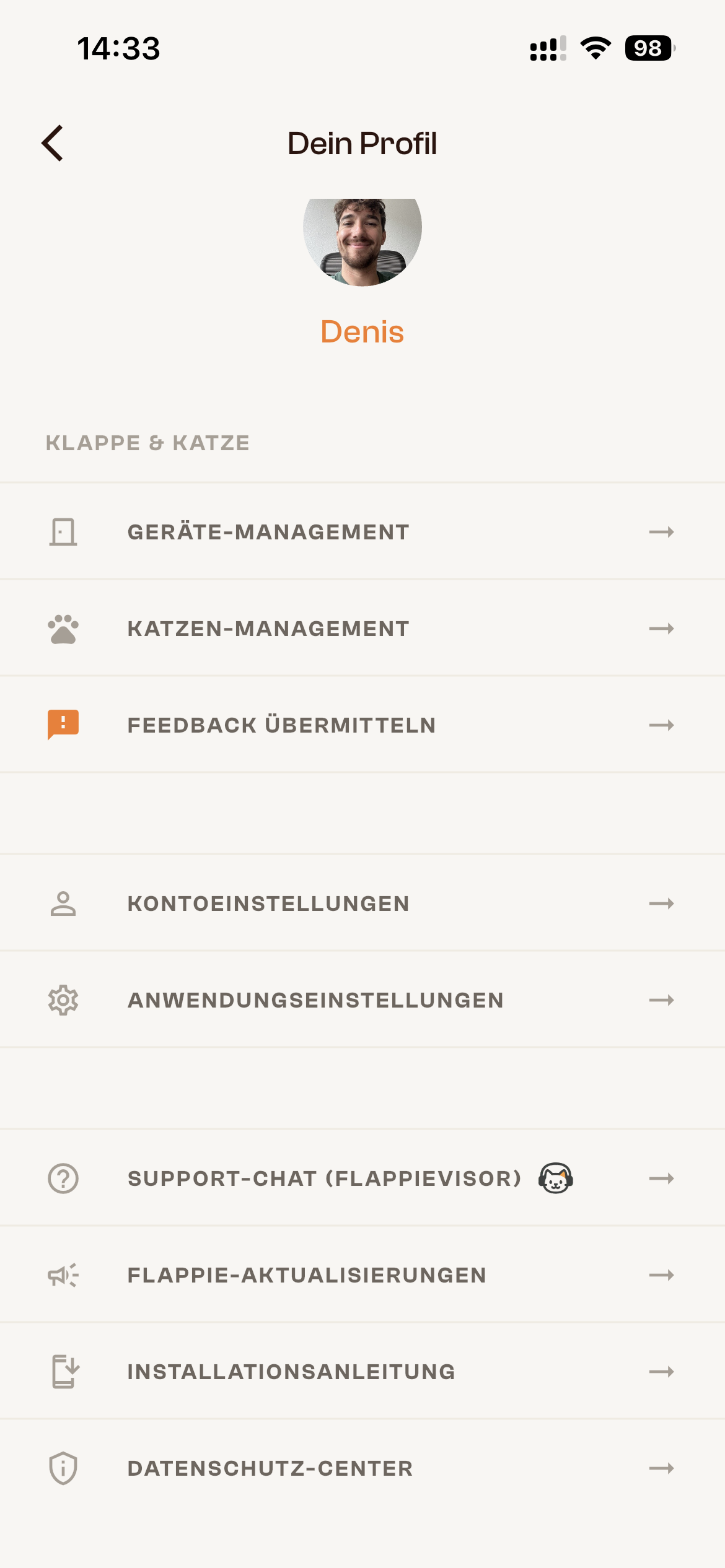The image size is (725, 1568).
Task: Go to Anwendungseinstellungen
Action: (x=362, y=1000)
